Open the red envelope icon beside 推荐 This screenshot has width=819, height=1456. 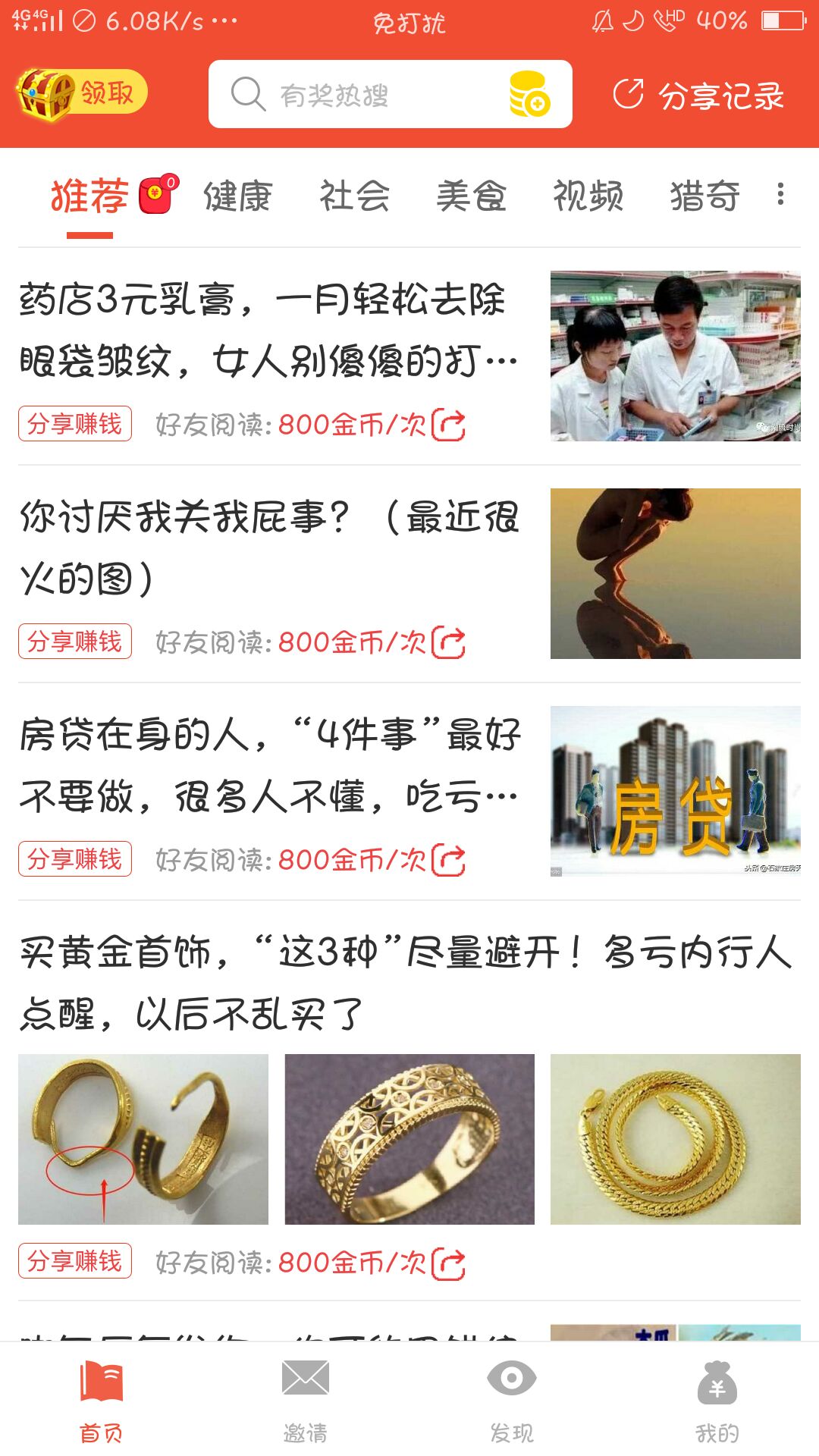point(154,193)
